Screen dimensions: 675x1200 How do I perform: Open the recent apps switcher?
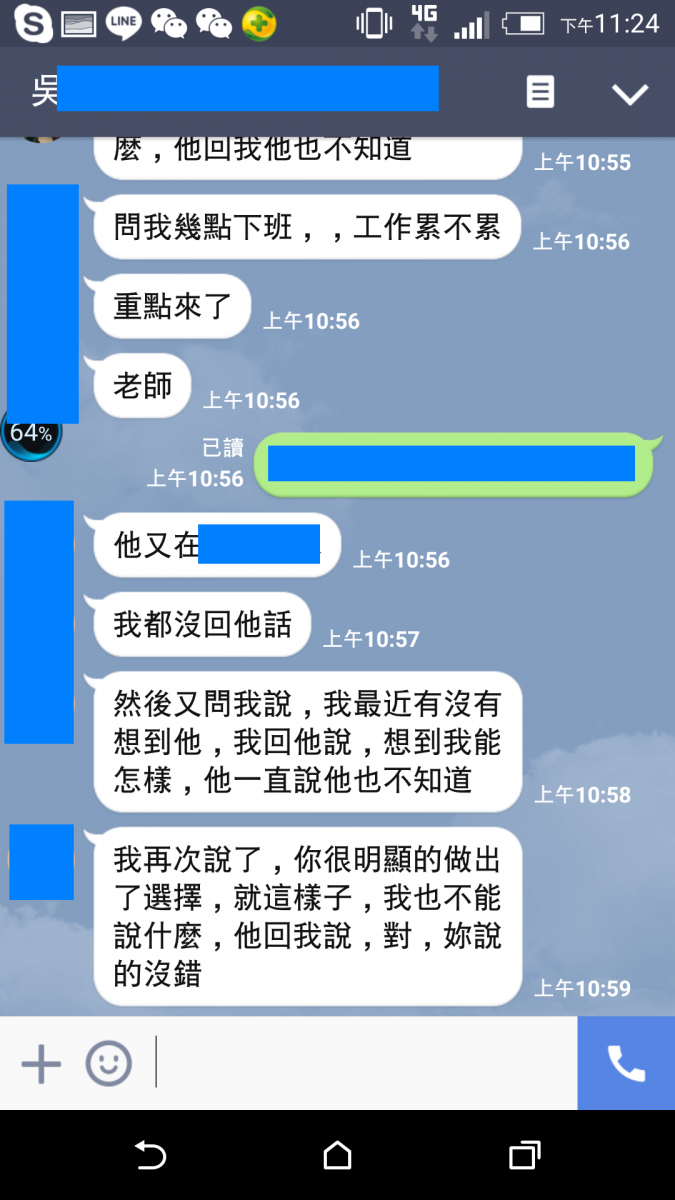click(x=524, y=1156)
